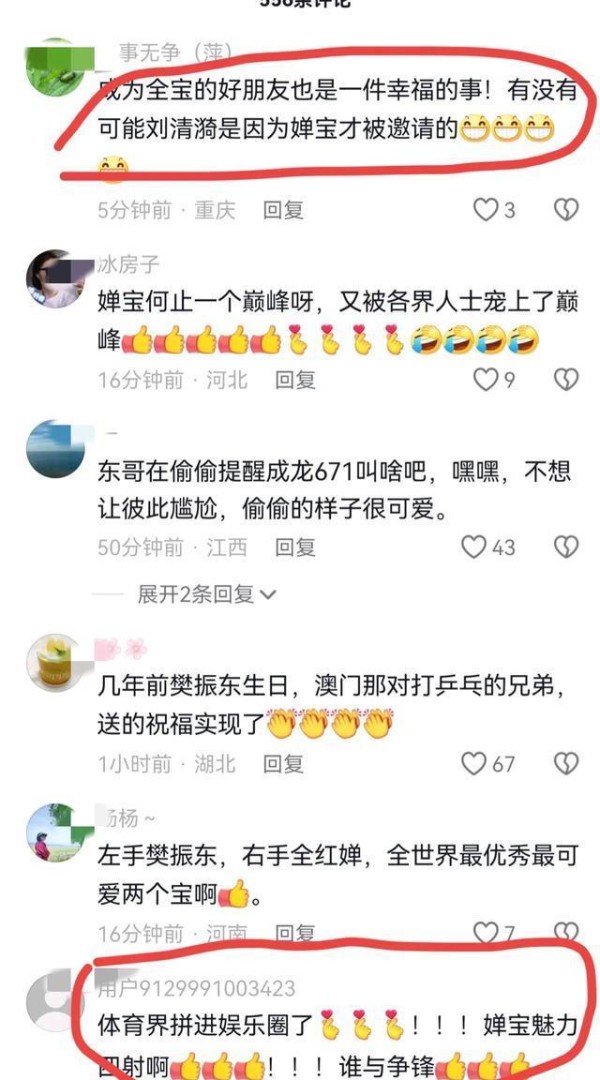This screenshot has height=1080, width=600.
Task: Dislike the comment posted from 江西
Action: click(x=566, y=547)
